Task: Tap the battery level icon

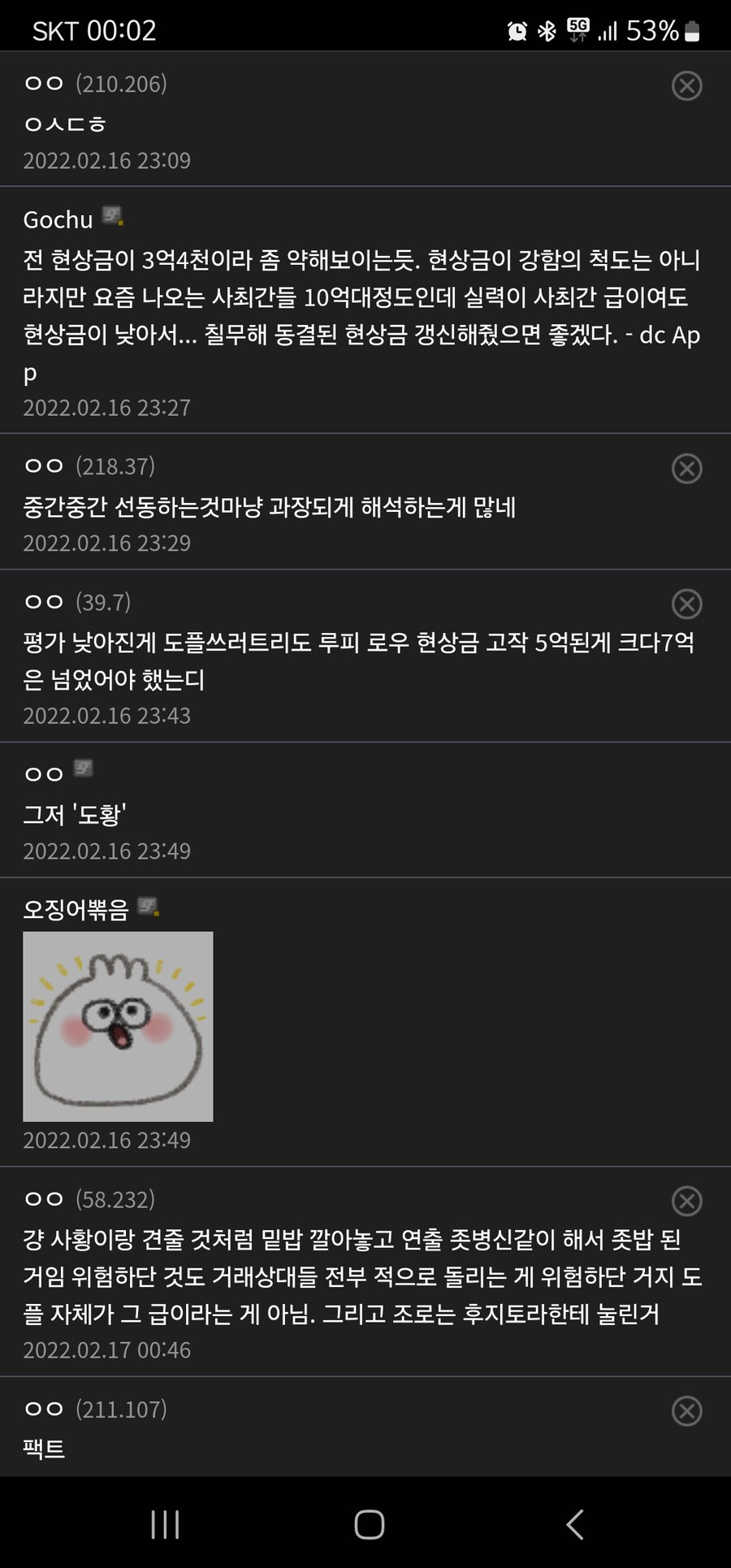Action: [x=692, y=30]
